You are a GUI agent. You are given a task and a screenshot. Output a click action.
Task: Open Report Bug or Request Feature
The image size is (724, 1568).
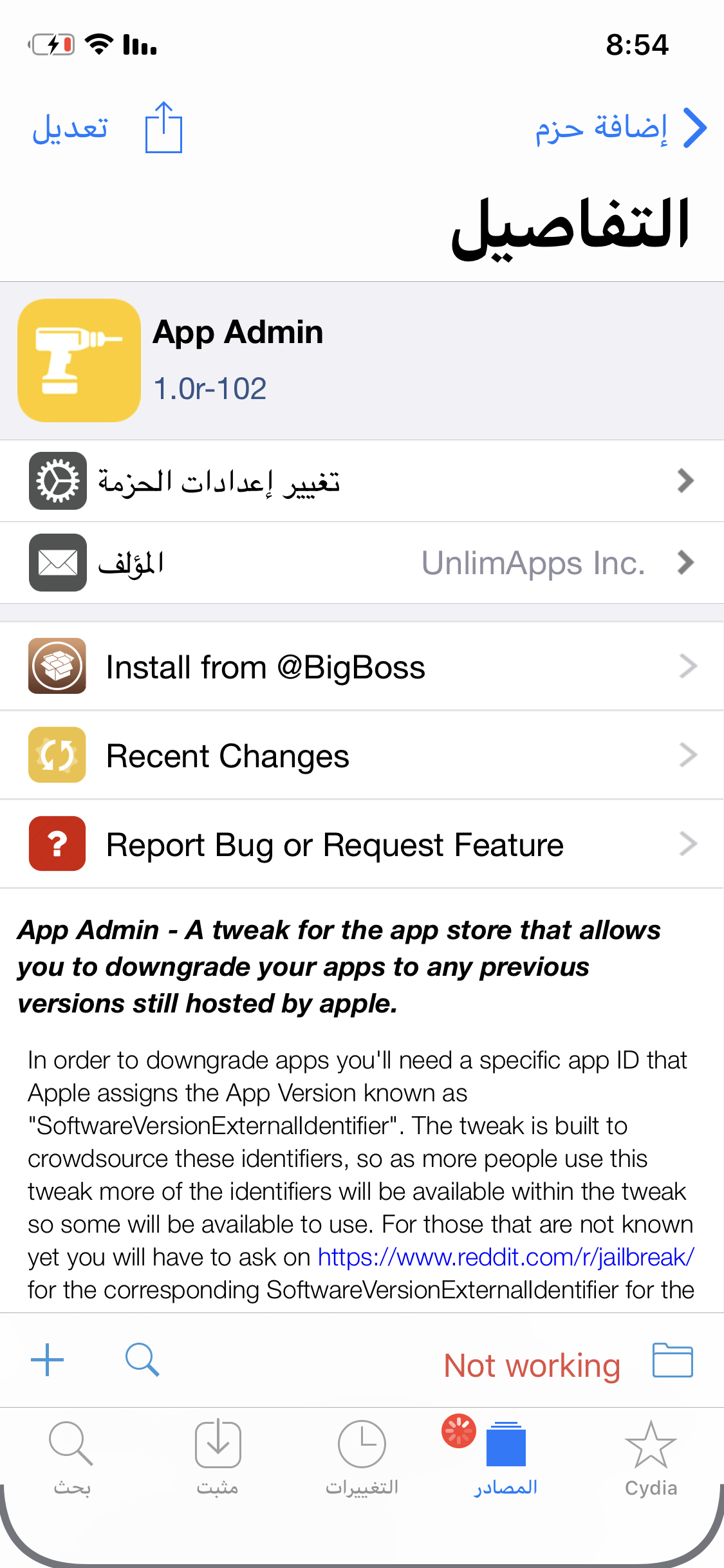362,844
